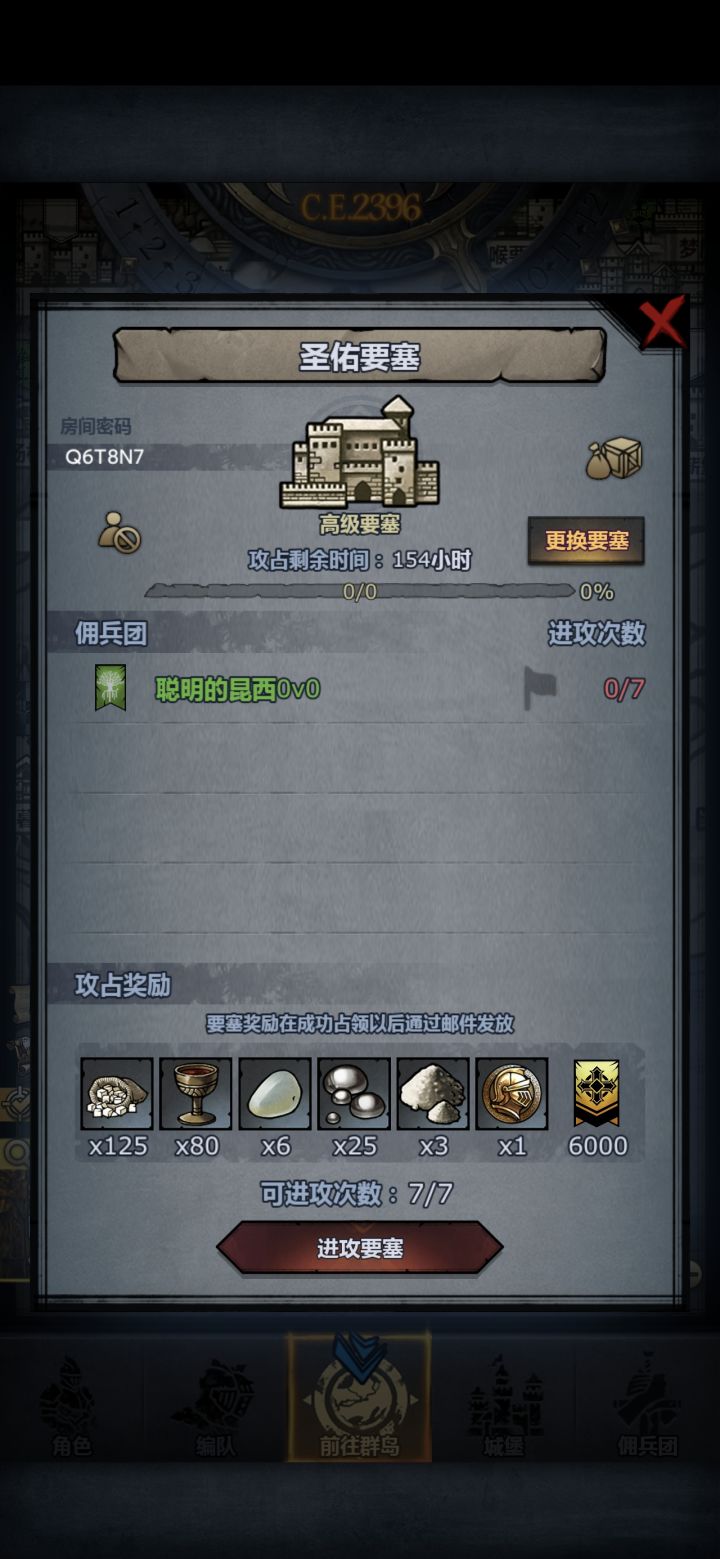
Task: Open the tree emblem of 聪明的昆西
Action: [113, 689]
